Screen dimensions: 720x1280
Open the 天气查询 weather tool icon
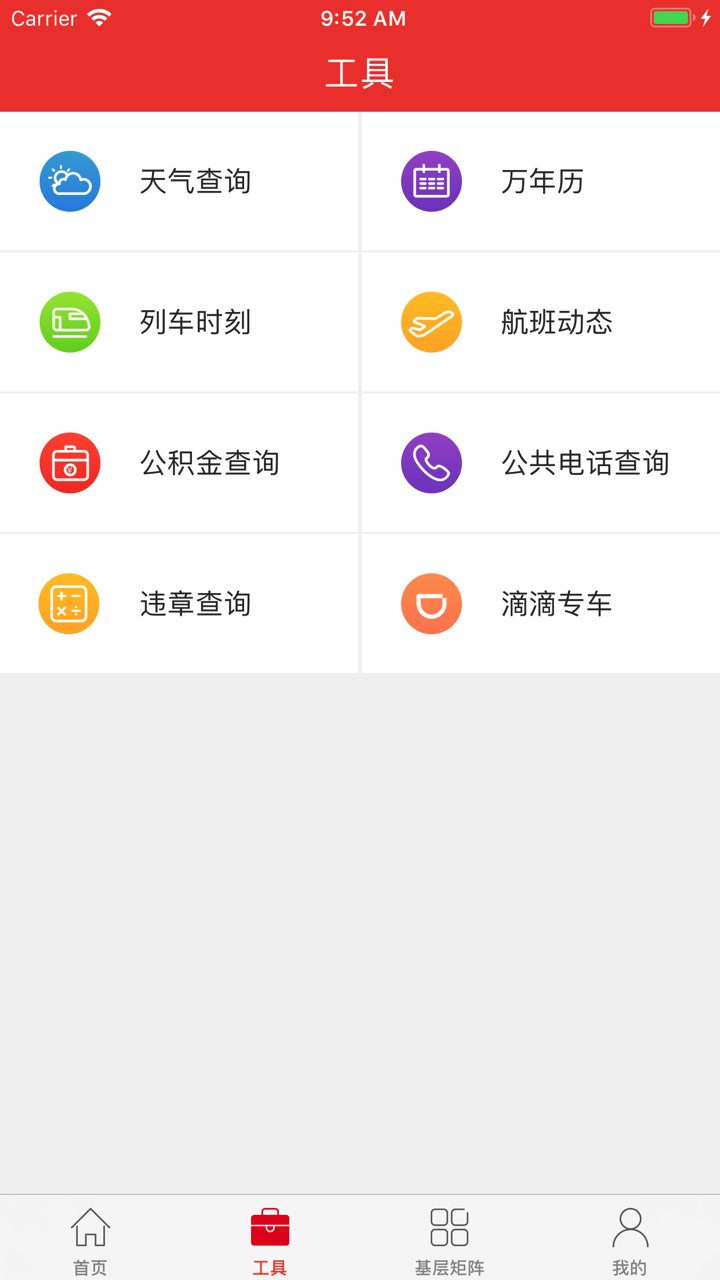click(x=69, y=181)
